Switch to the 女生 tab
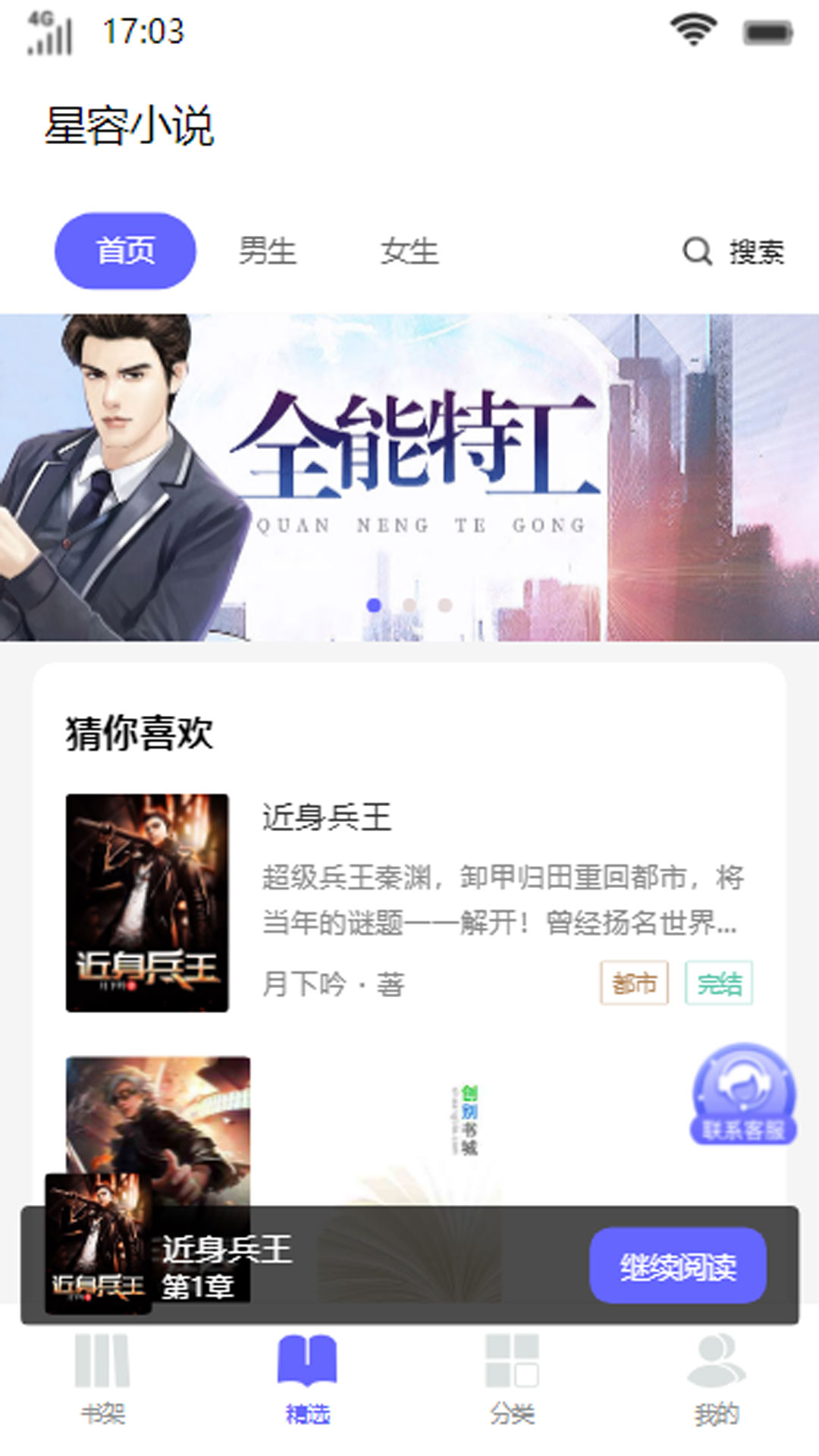This screenshot has height=1456, width=819. click(x=410, y=253)
